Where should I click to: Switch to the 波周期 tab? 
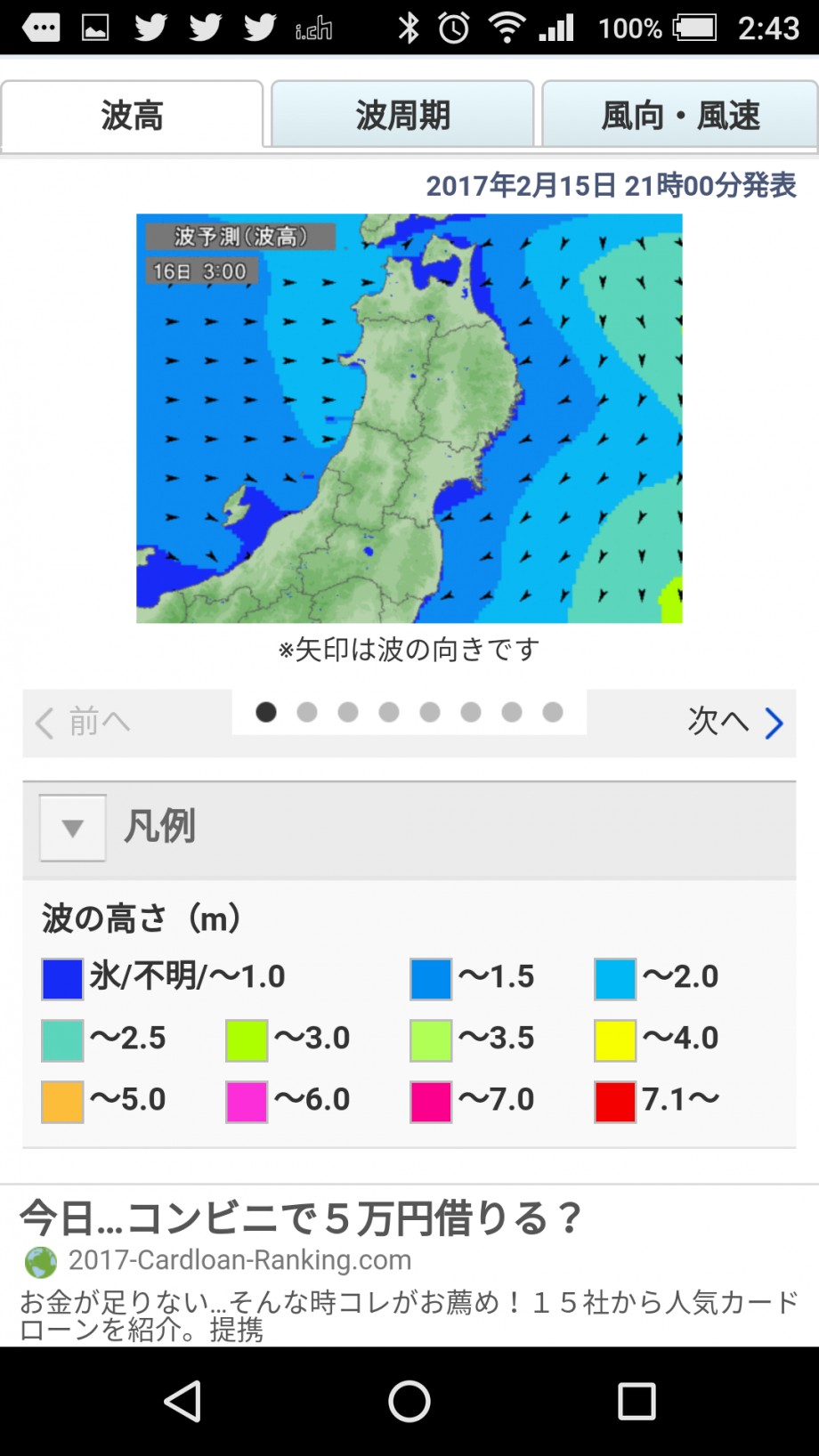pyautogui.click(x=402, y=114)
